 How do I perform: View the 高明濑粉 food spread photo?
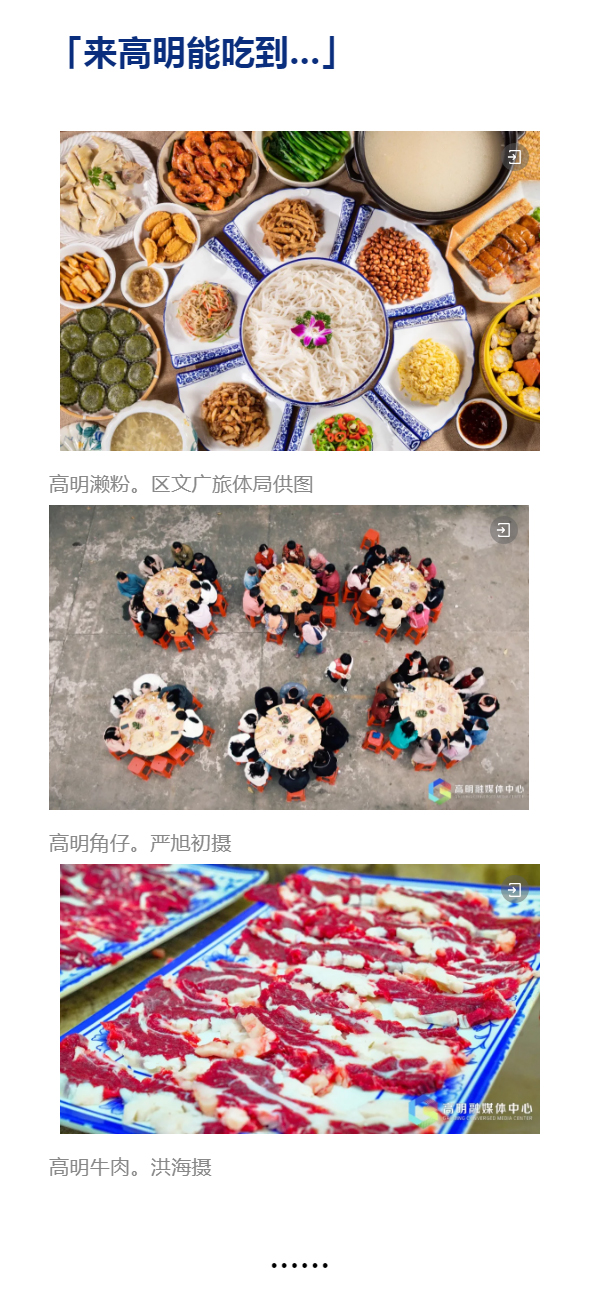pos(300,291)
